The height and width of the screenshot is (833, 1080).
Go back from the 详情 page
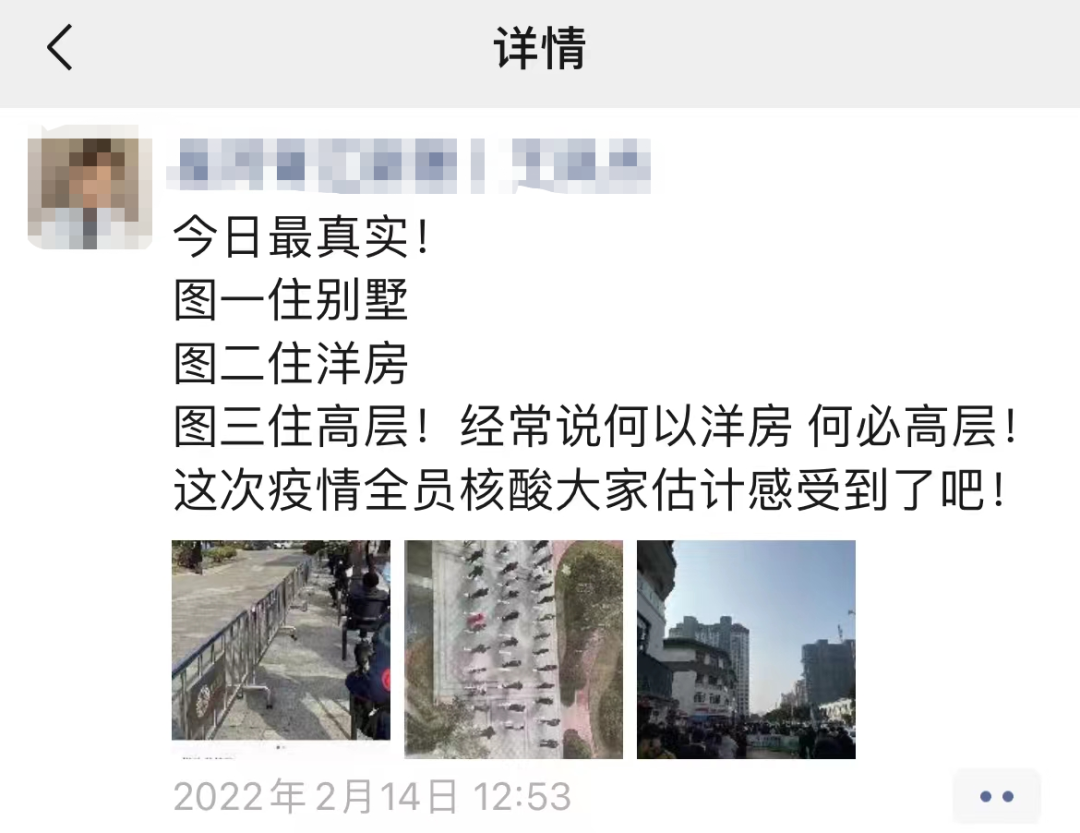60,49
